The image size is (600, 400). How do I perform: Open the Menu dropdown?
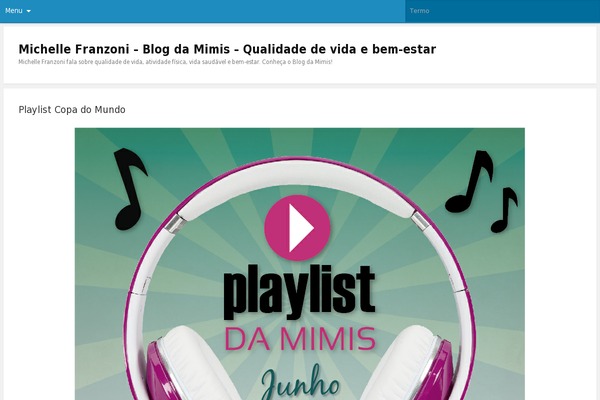[18, 10]
